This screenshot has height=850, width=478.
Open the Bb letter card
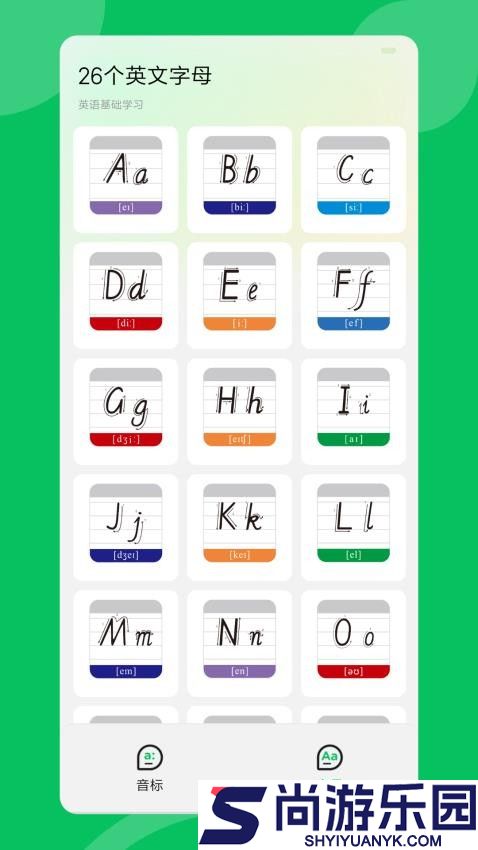[x=240, y=179]
